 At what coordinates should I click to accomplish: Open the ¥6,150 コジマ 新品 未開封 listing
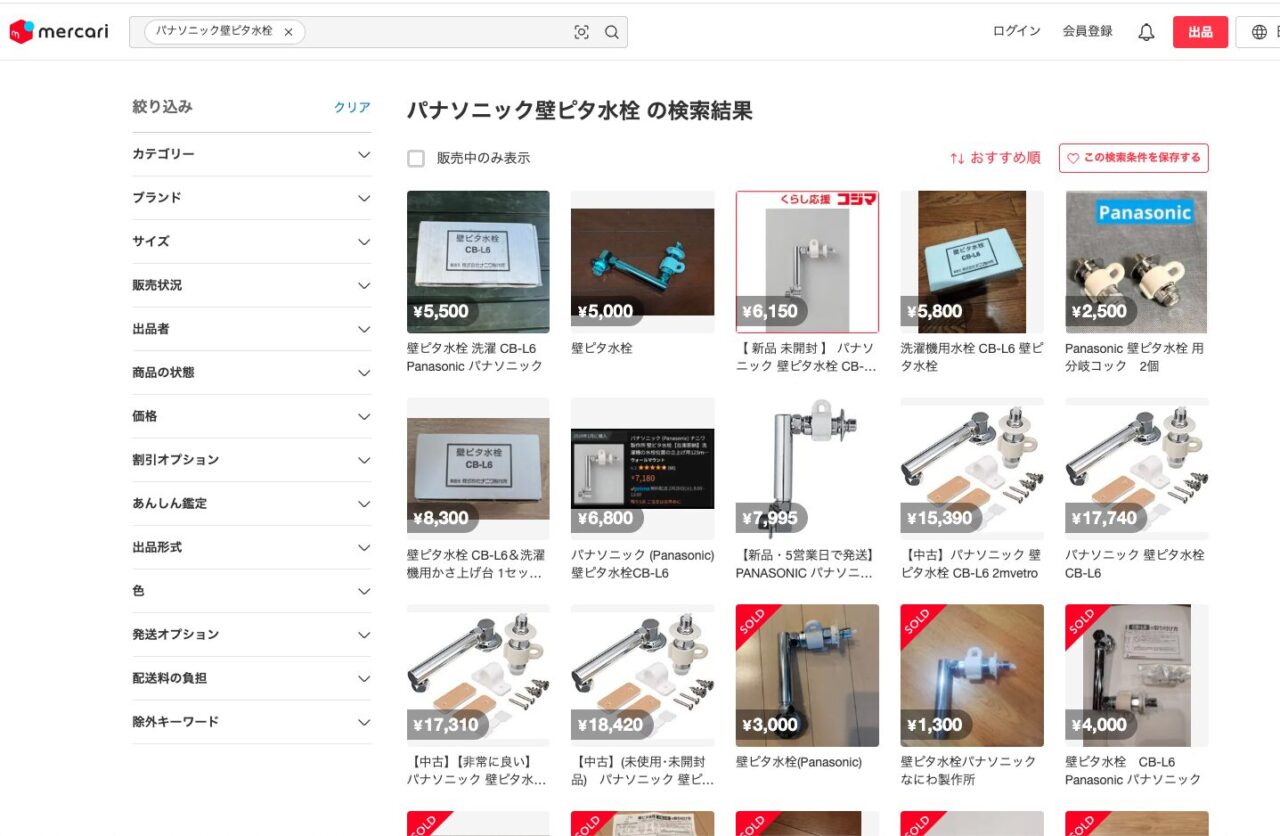tap(807, 262)
